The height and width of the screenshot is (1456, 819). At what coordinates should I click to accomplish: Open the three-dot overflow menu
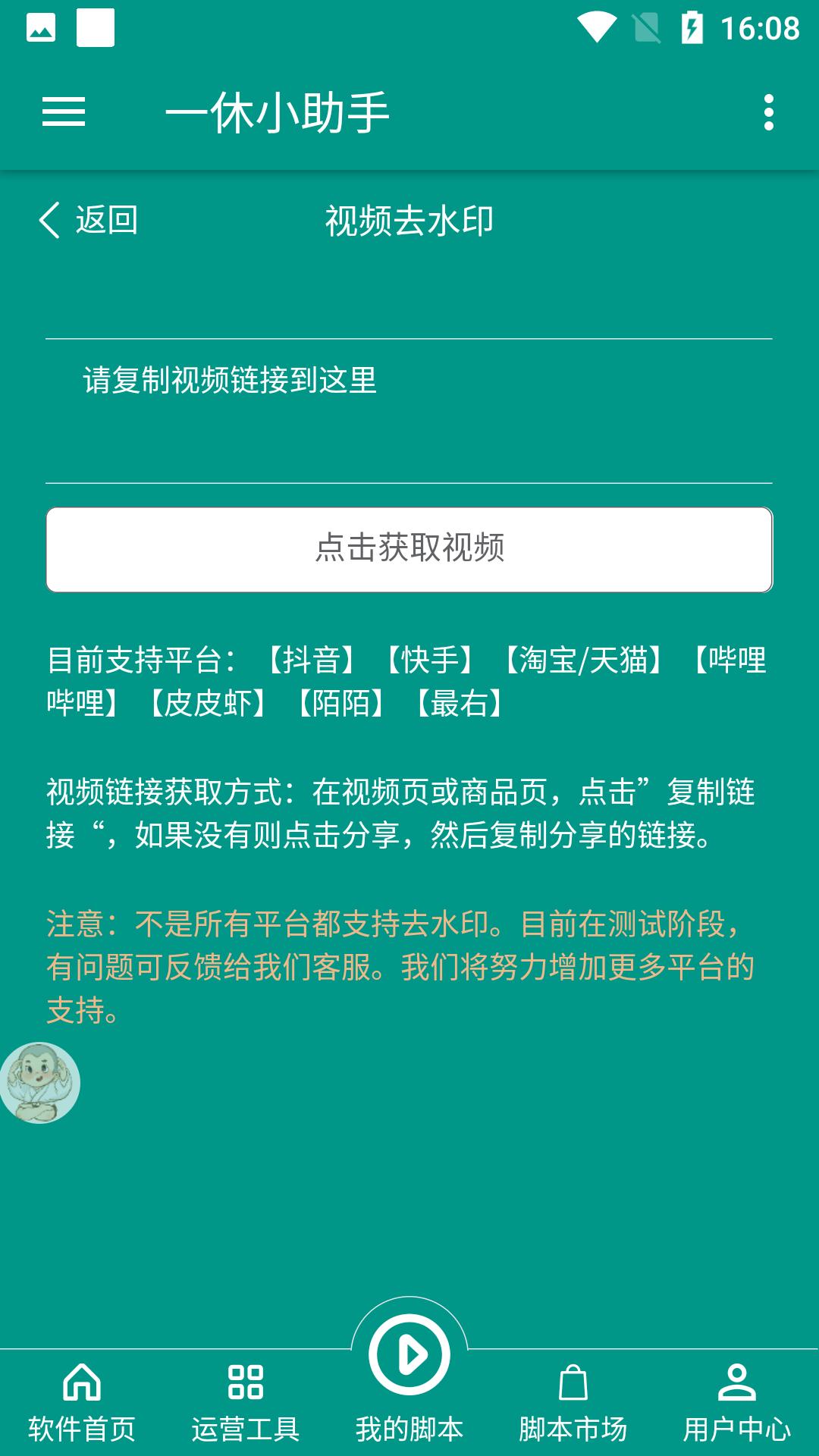[768, 112]
